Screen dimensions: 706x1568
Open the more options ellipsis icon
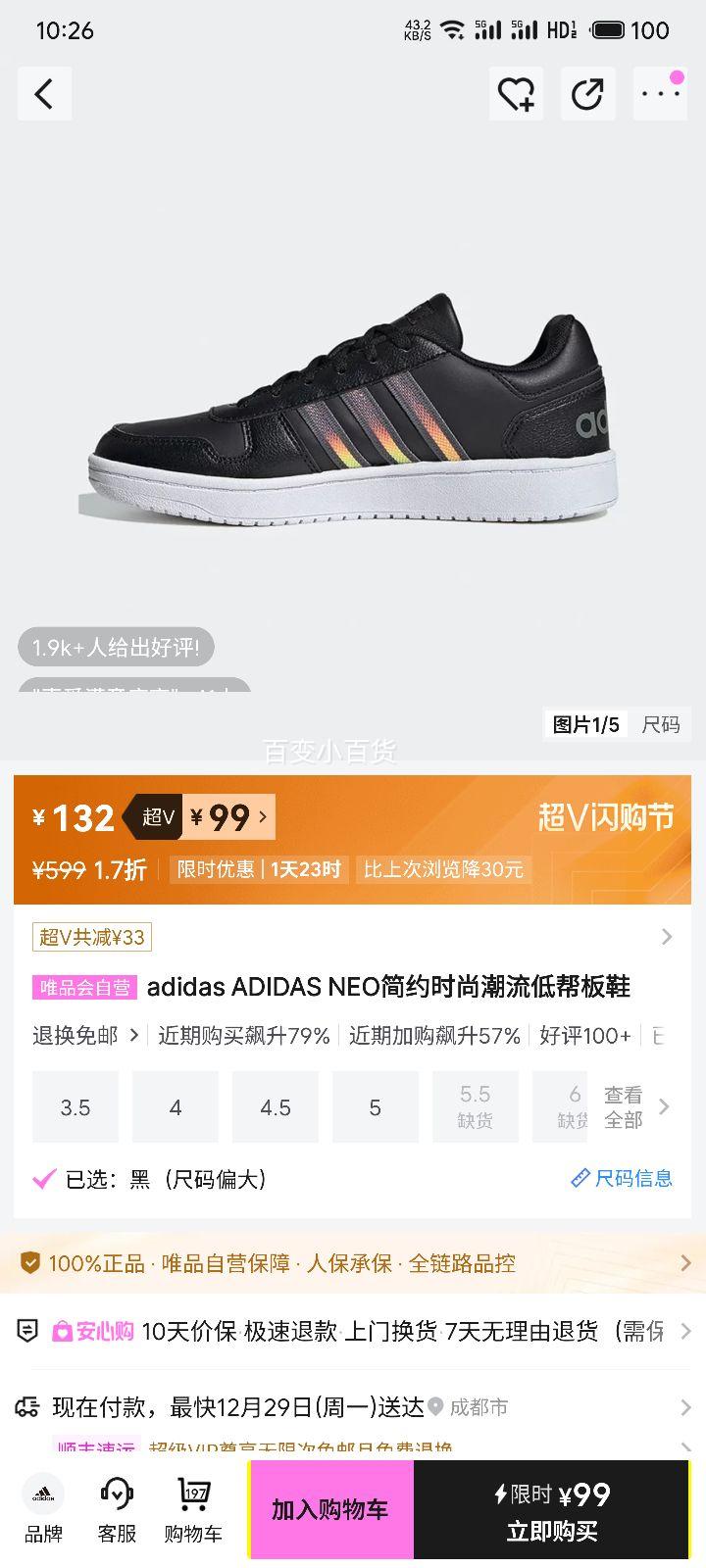click(x=660, y=93)
